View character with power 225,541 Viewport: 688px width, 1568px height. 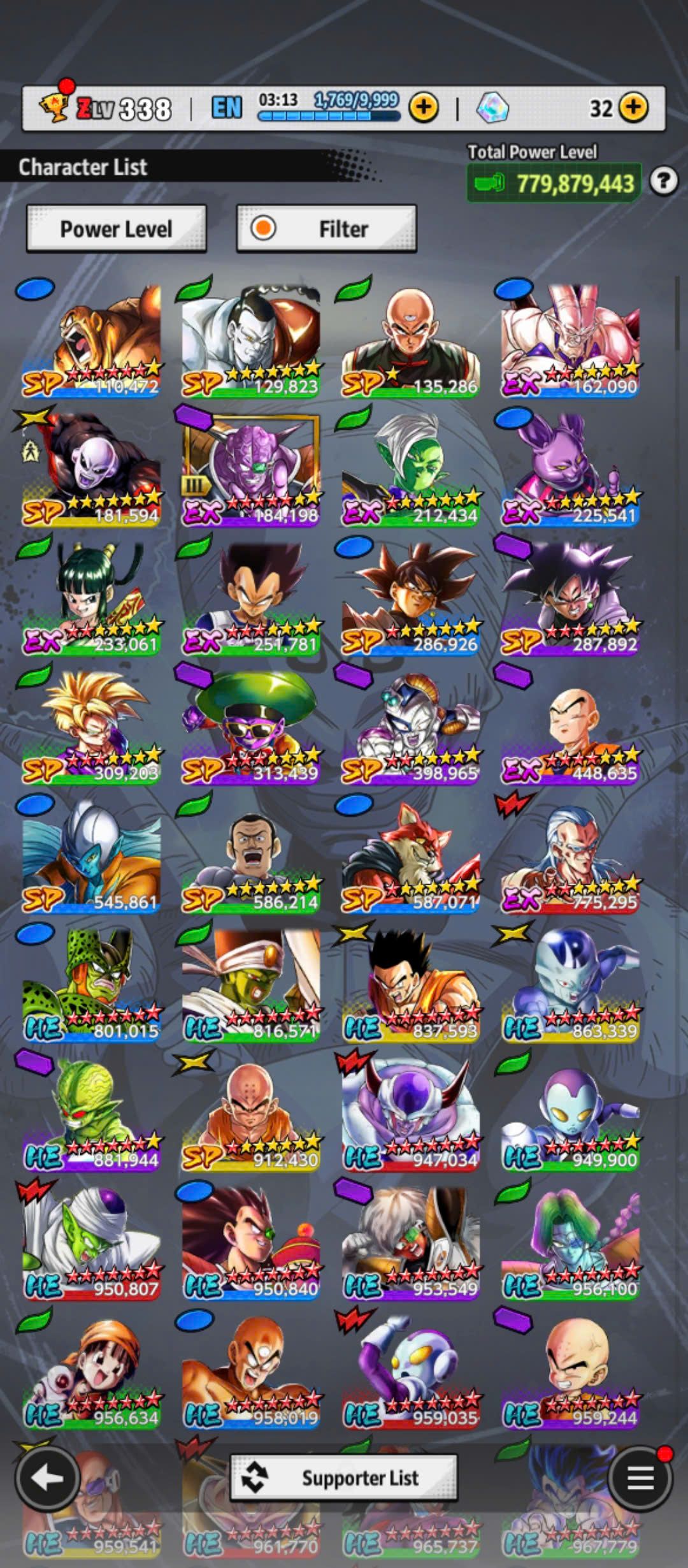(x=570, y=470)
